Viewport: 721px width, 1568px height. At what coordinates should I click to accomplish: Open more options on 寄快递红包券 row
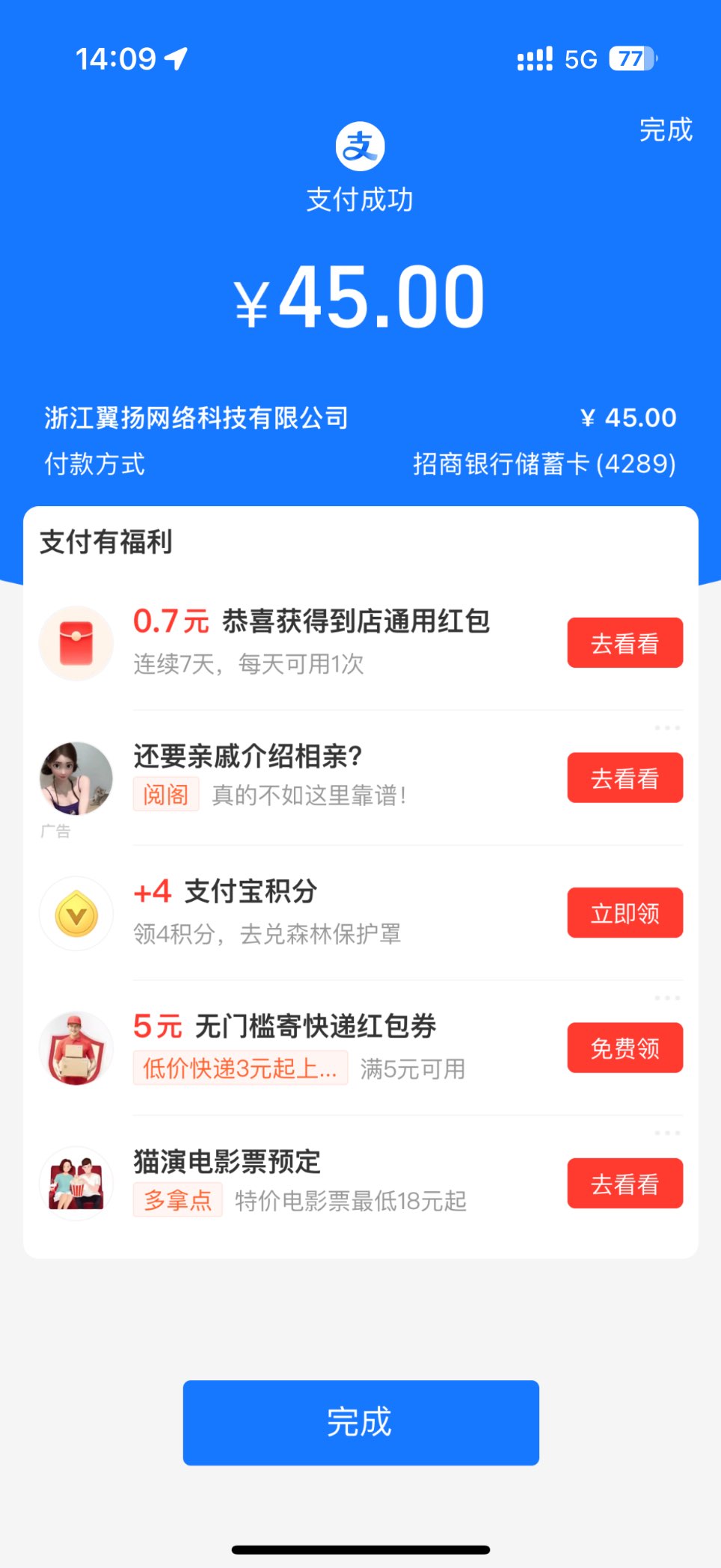666,997
